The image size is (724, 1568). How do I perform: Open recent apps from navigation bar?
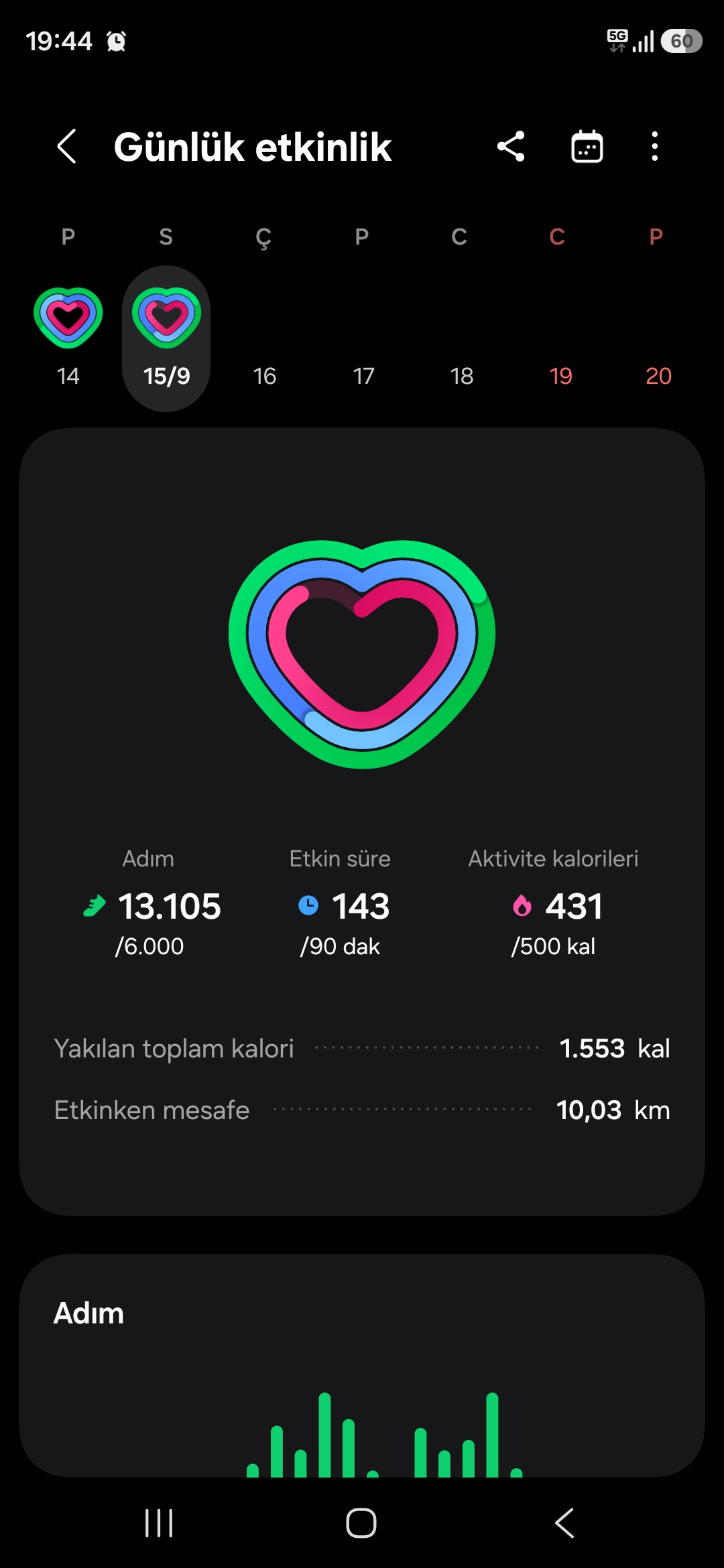(x=159, y=1523)
